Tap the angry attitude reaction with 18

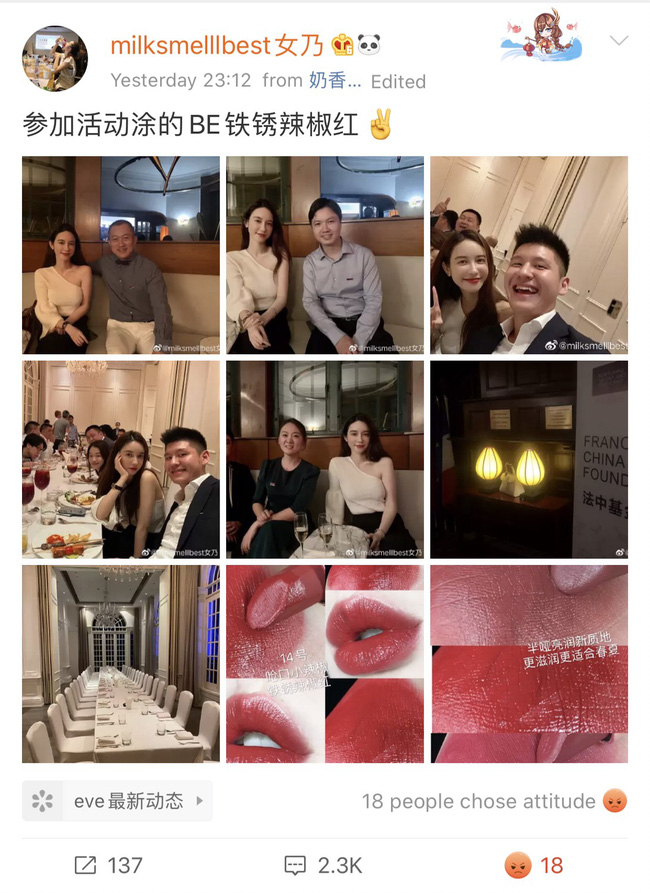(534, 865)
